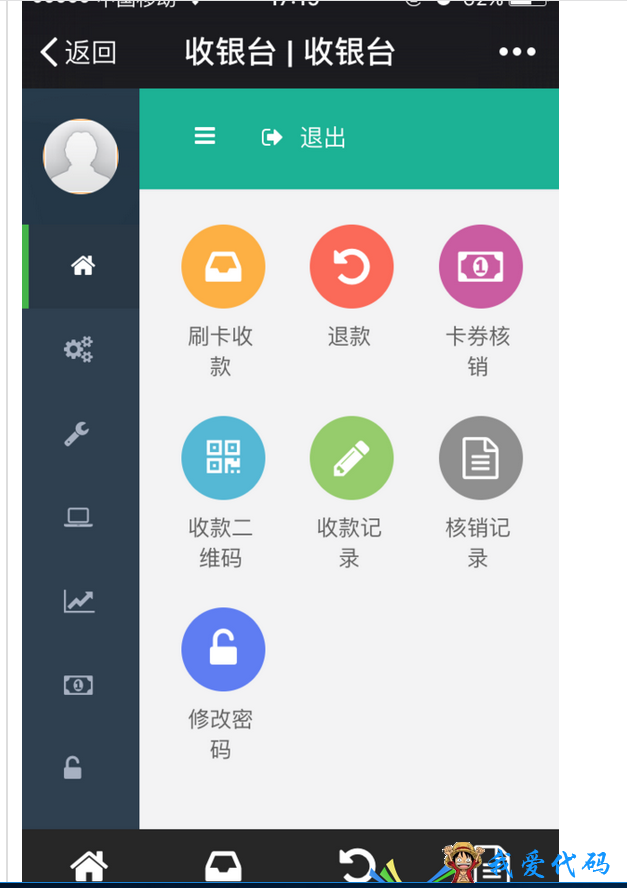The width and height of the screenshot is (627, 888).
Task: Open 卡券核销 coupon verification
Action: click(x=480, y=267)
